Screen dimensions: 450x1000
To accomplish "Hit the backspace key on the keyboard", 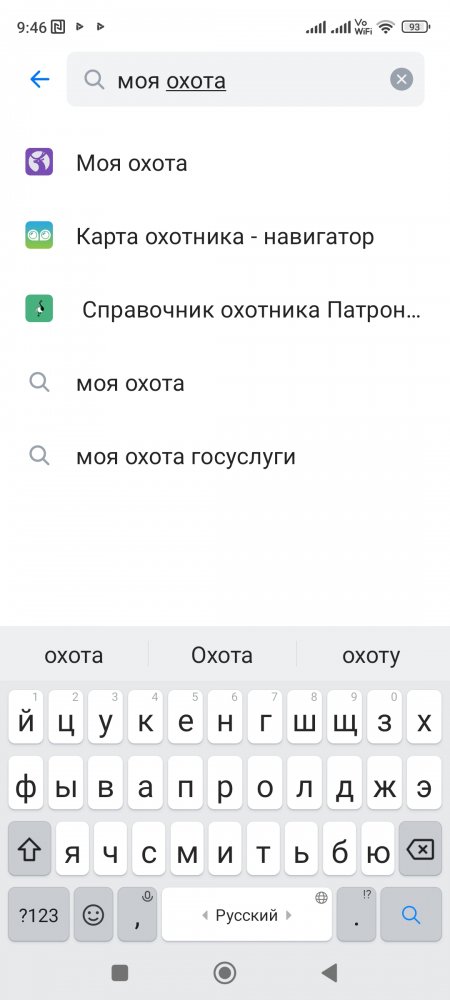I will [x=419, y=849].
